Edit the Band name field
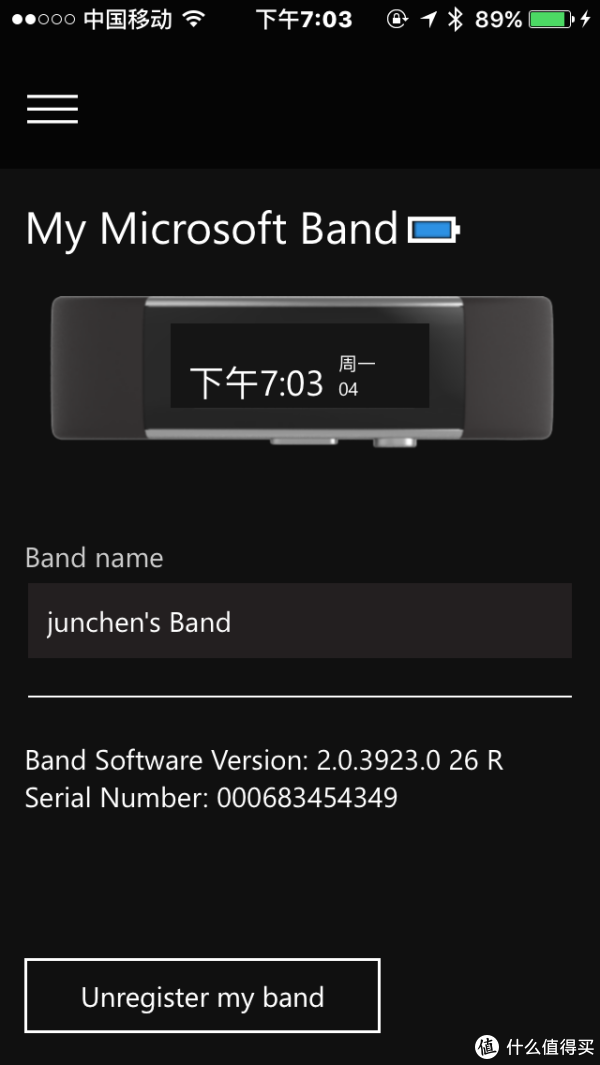The image size is (600, 1065). [x=300, y=621]
